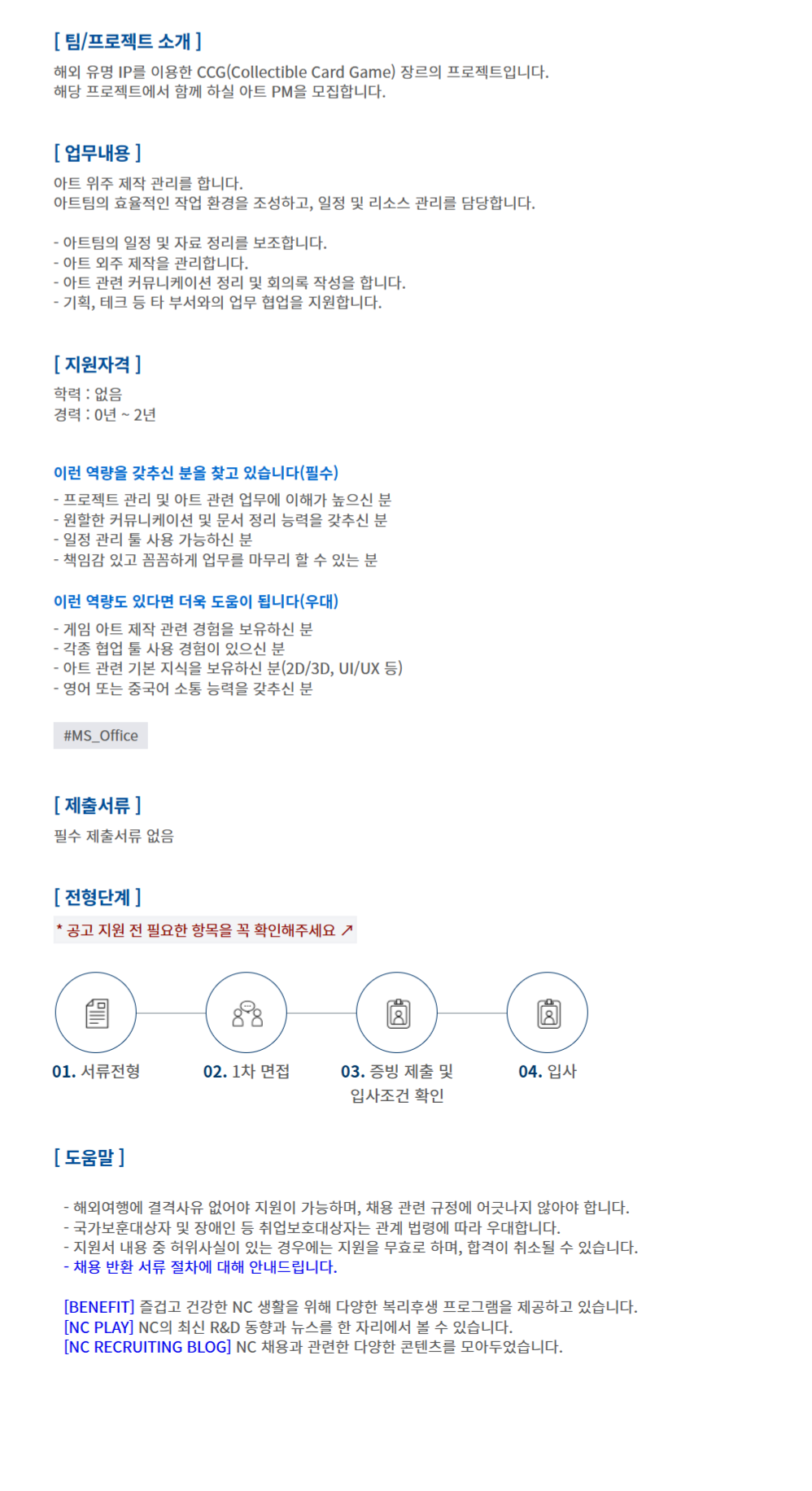Visit the NC PLAY link

coord(98,1327)
